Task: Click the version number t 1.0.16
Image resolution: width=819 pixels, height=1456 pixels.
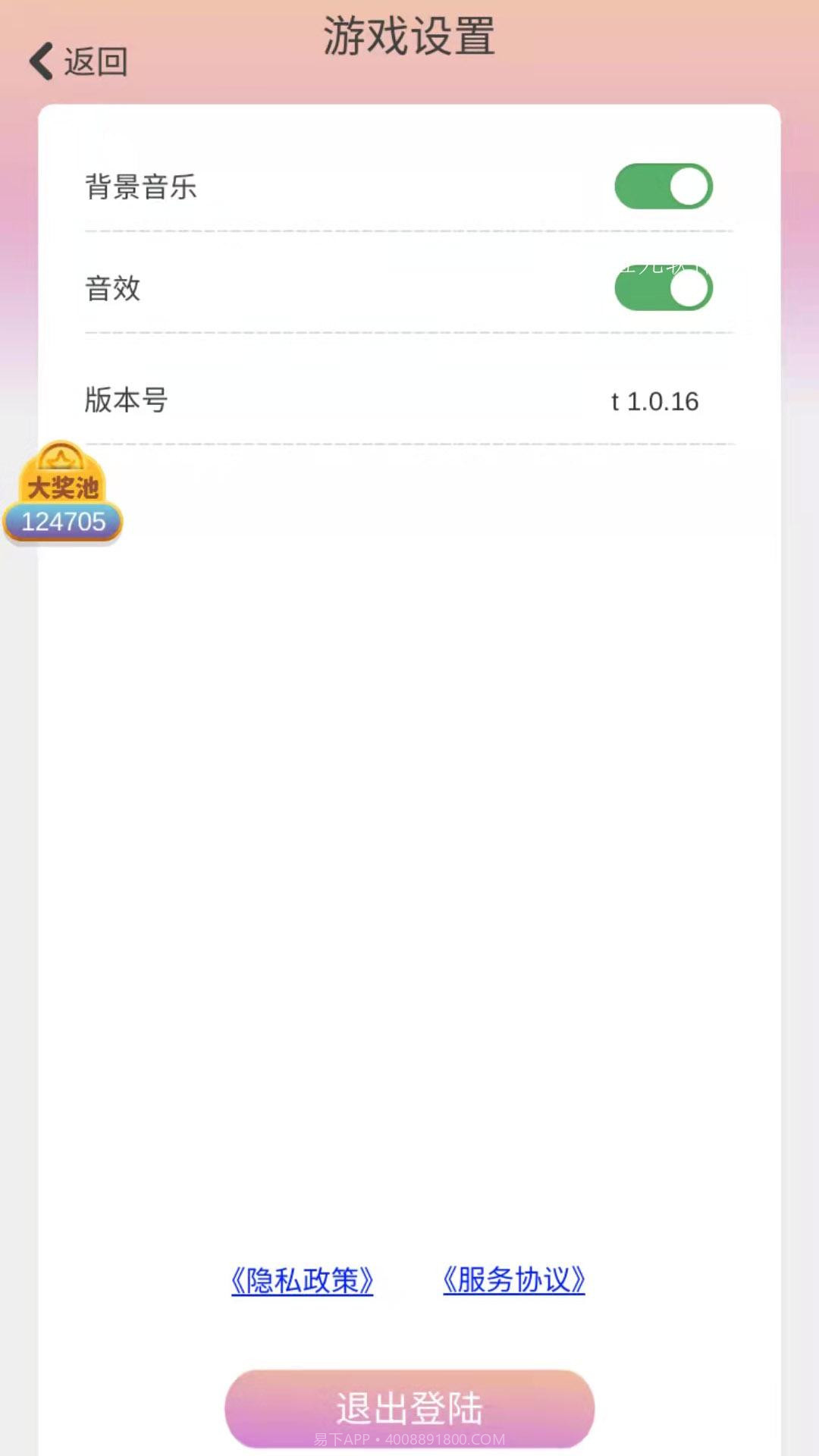Action: (x=655, y=402)
